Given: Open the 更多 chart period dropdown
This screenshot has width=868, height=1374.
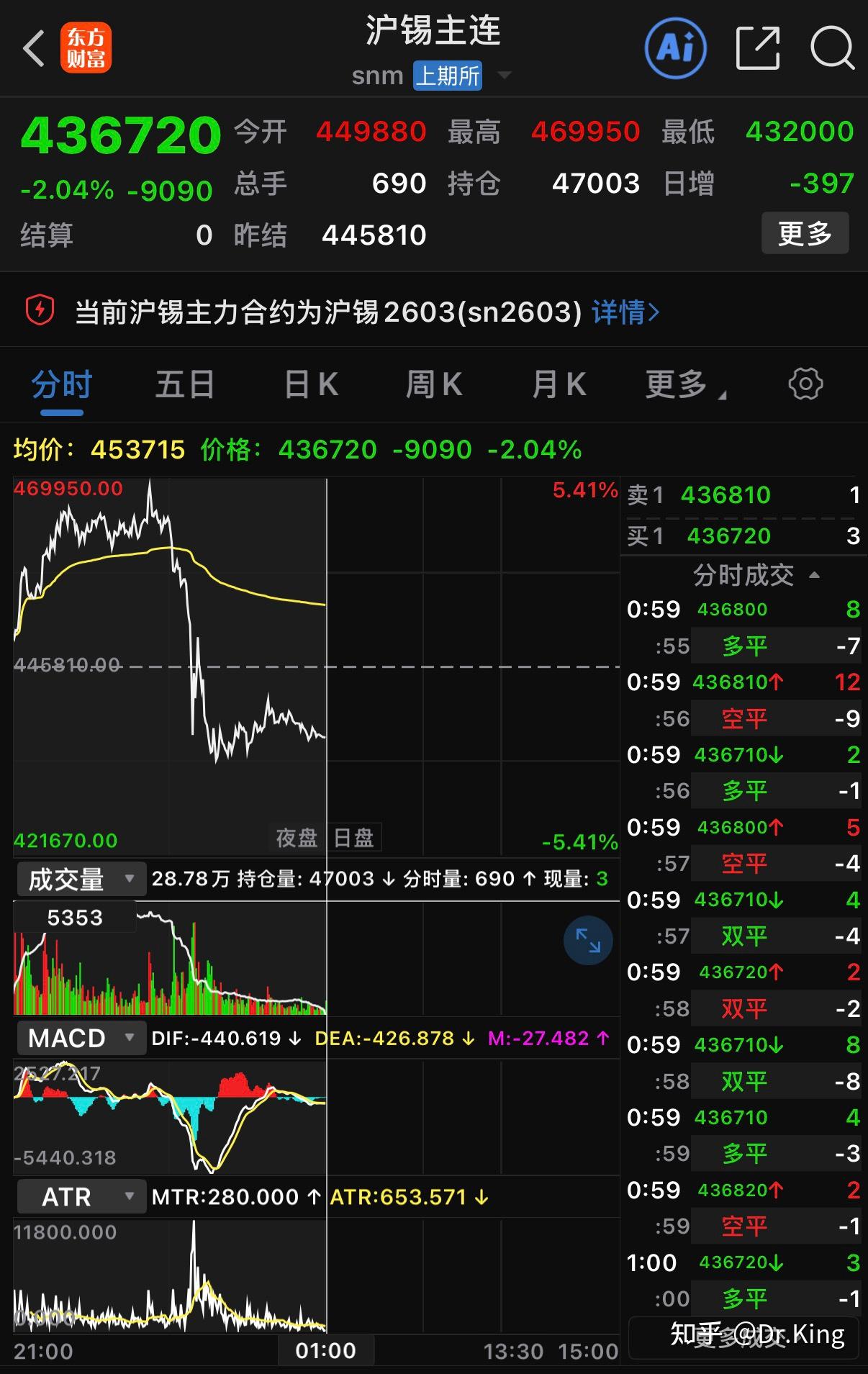Looking at the screenshot, I should [x=684, y=384].
